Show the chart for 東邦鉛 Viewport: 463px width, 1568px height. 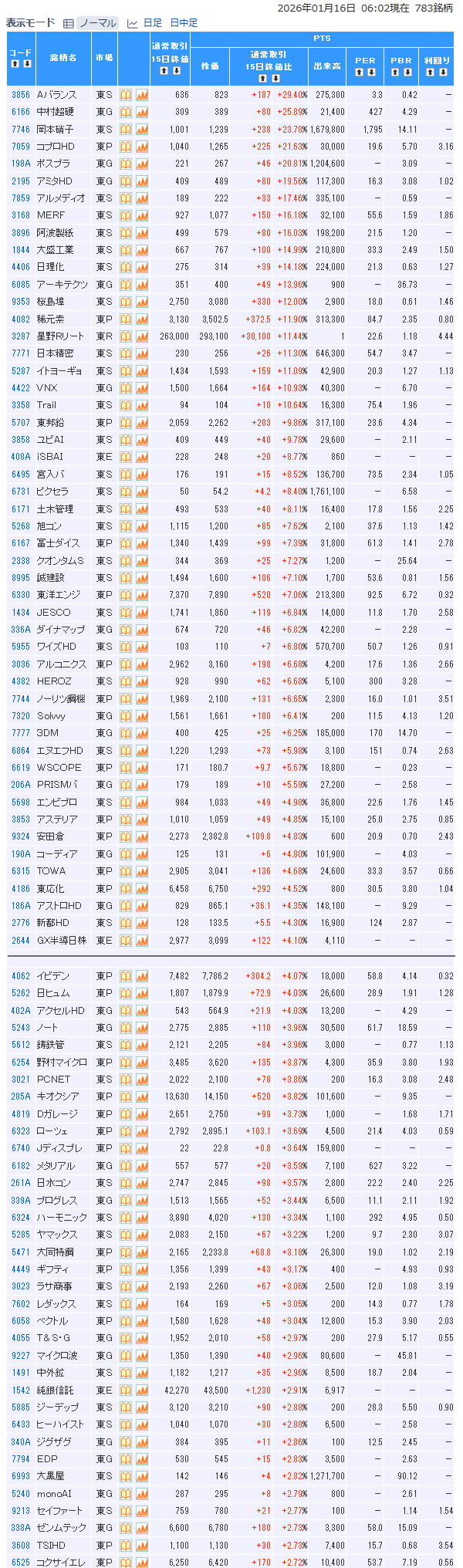point(142,423)
